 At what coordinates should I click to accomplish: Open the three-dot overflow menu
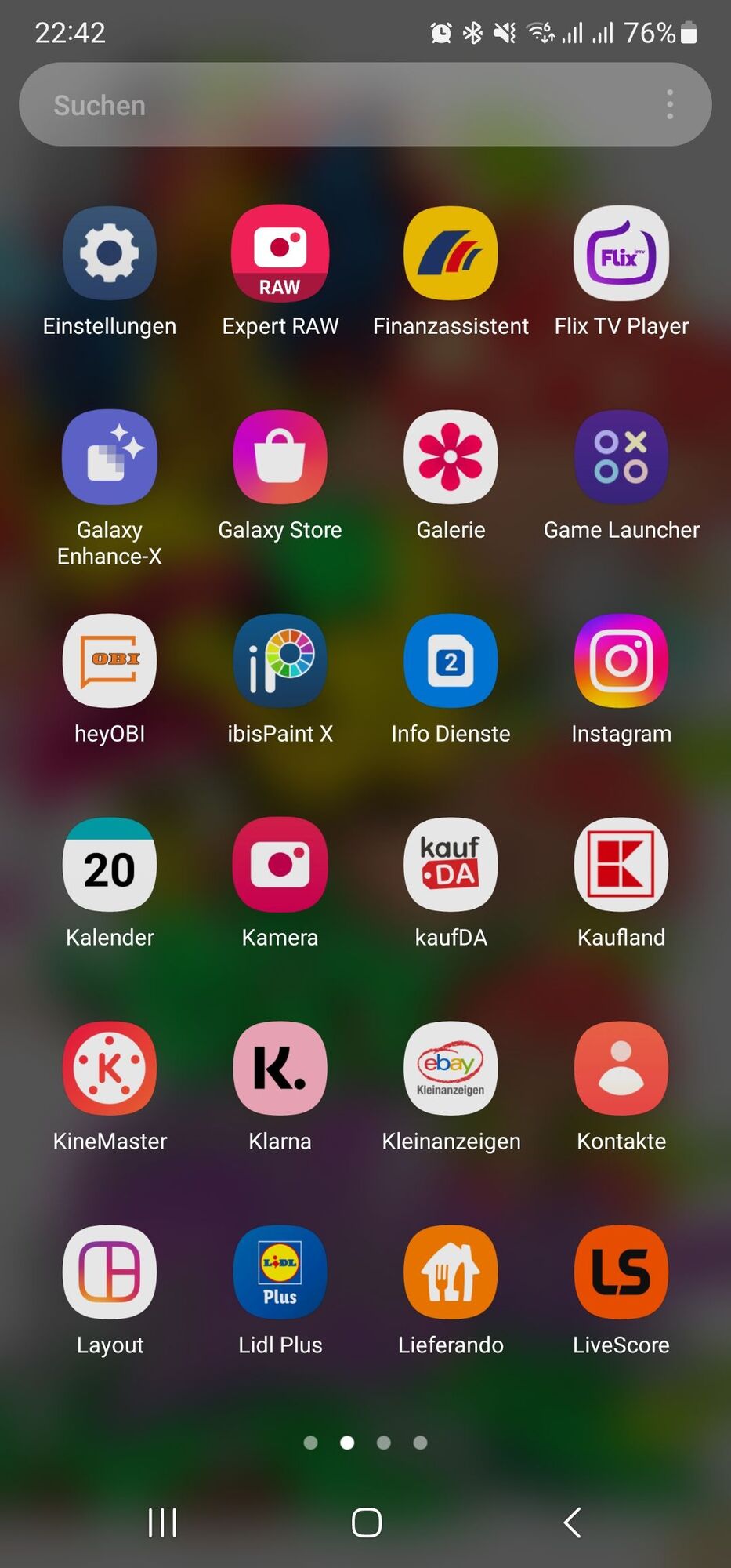point(669,105)
